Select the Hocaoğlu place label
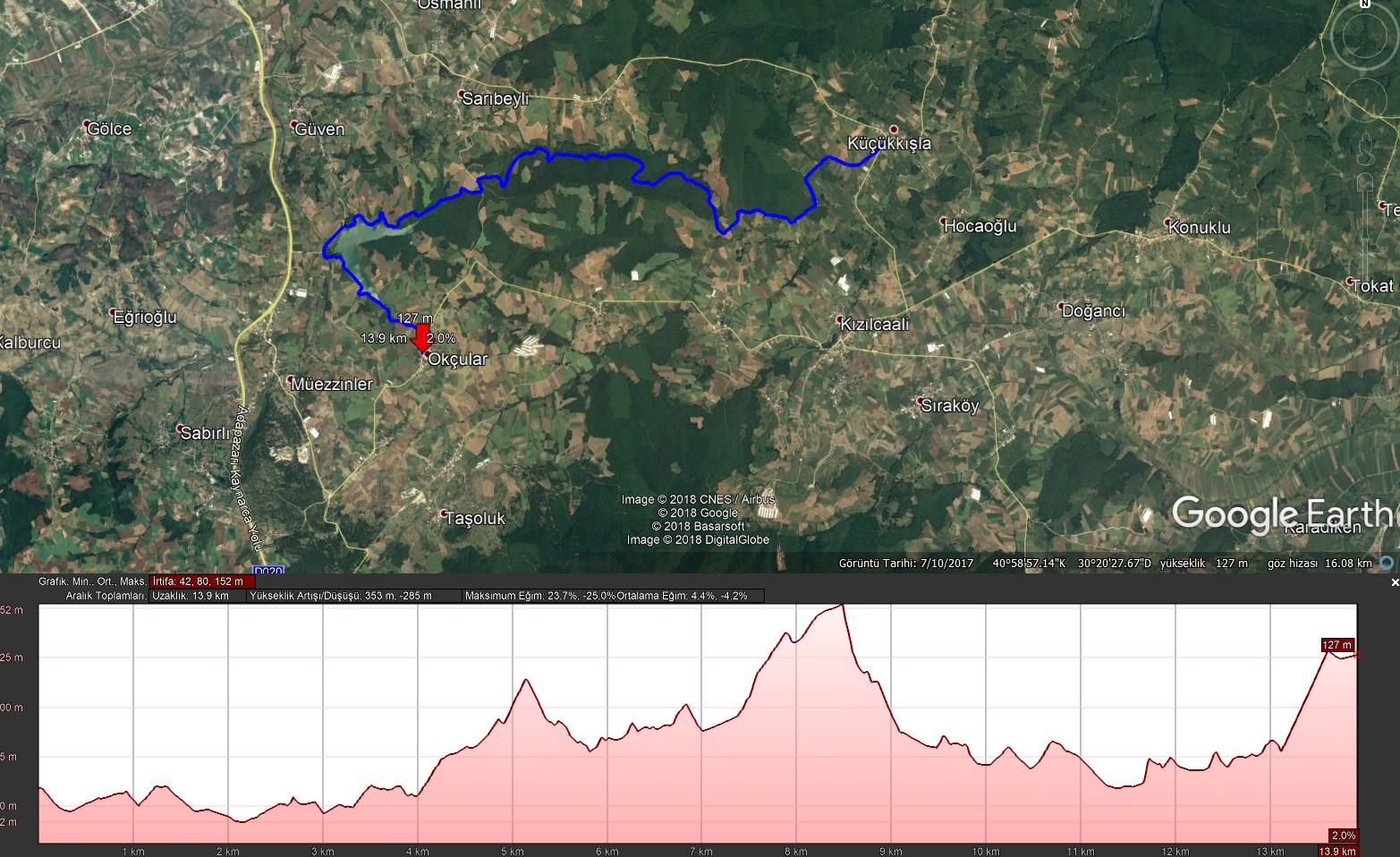The height and width of the screenshot is (857, 1400). [x=980, y=226]
